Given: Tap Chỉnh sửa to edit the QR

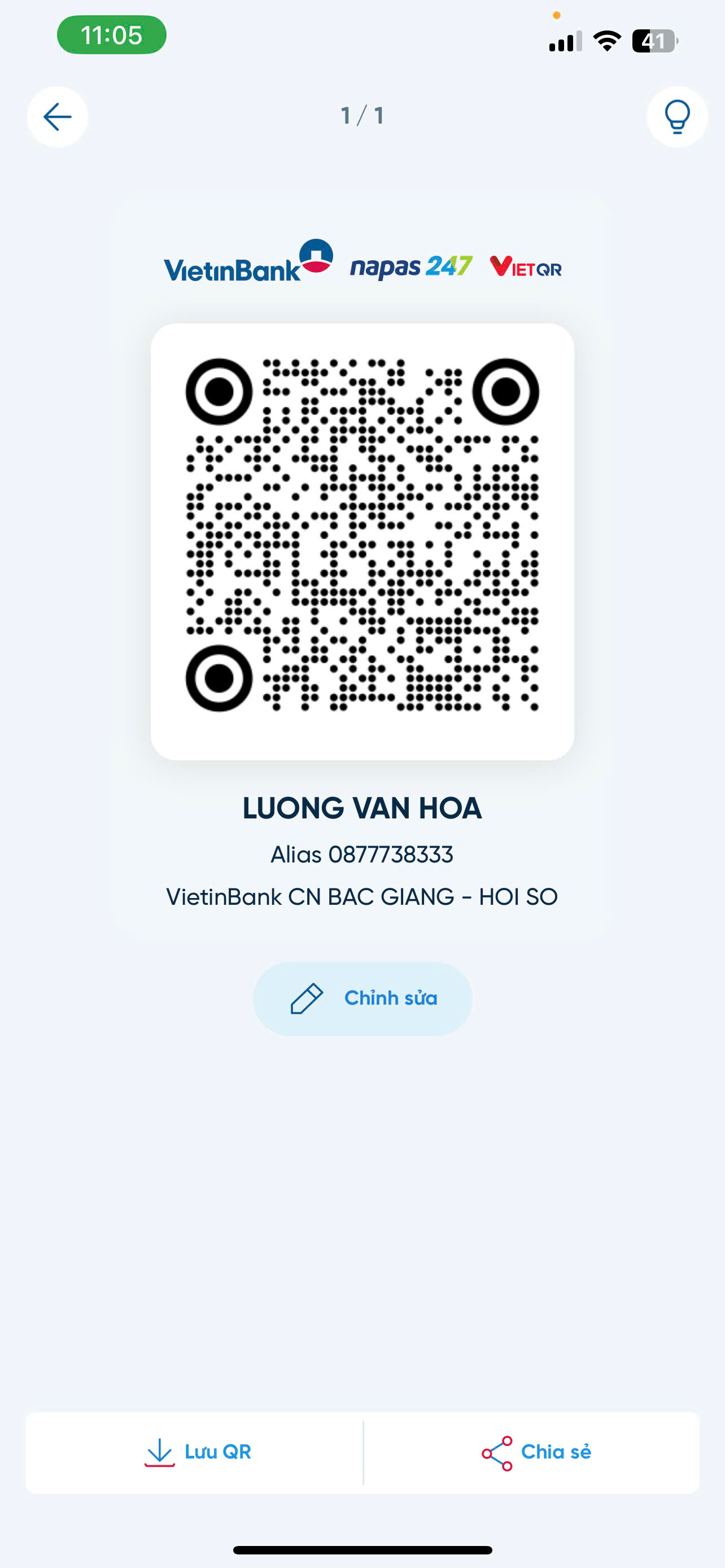Looking at the screenshot, I should click(363, 998).
